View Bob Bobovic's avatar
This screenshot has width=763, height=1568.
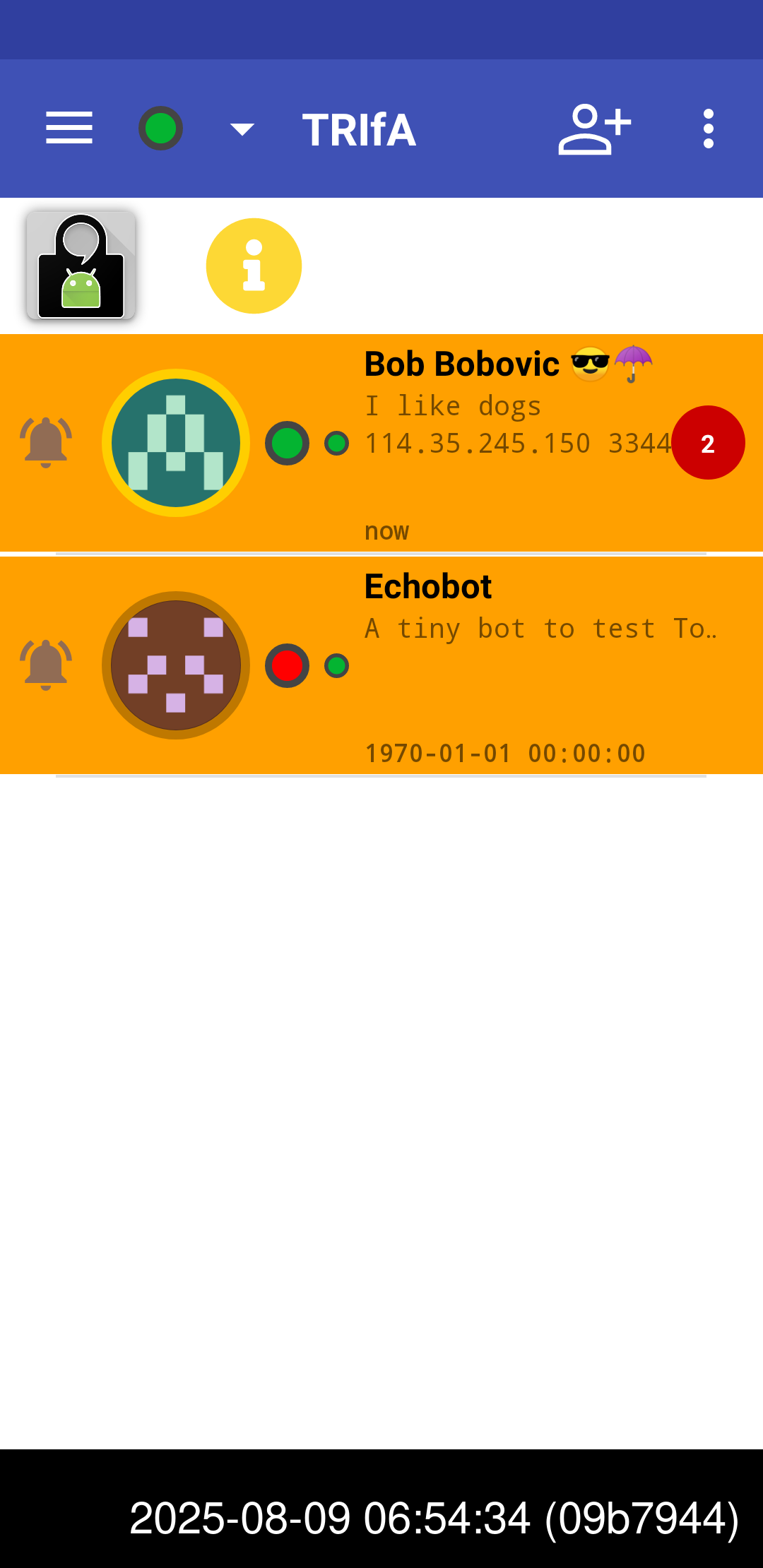click(x=176, y=443)
